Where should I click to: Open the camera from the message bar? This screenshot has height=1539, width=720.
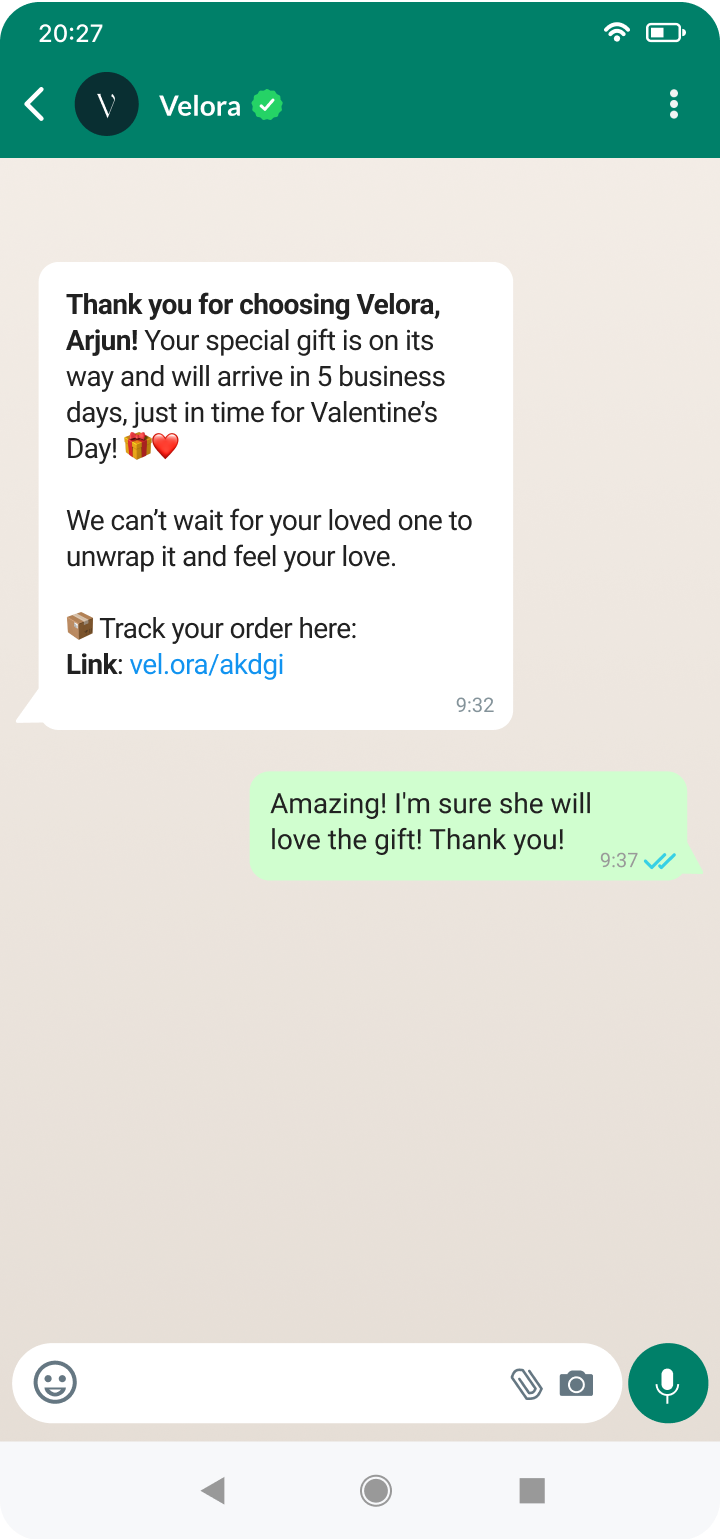coord(576,1384)
